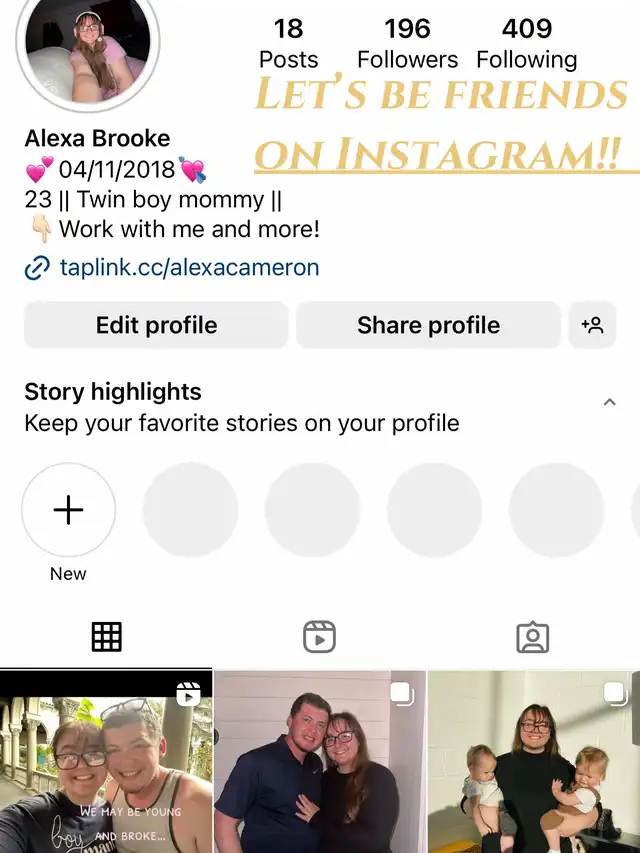This screenshot has height=853, width=640.
Task: Open the reel captioned "We may be young"
Action: pyautogui.click(x=106, y=762)
